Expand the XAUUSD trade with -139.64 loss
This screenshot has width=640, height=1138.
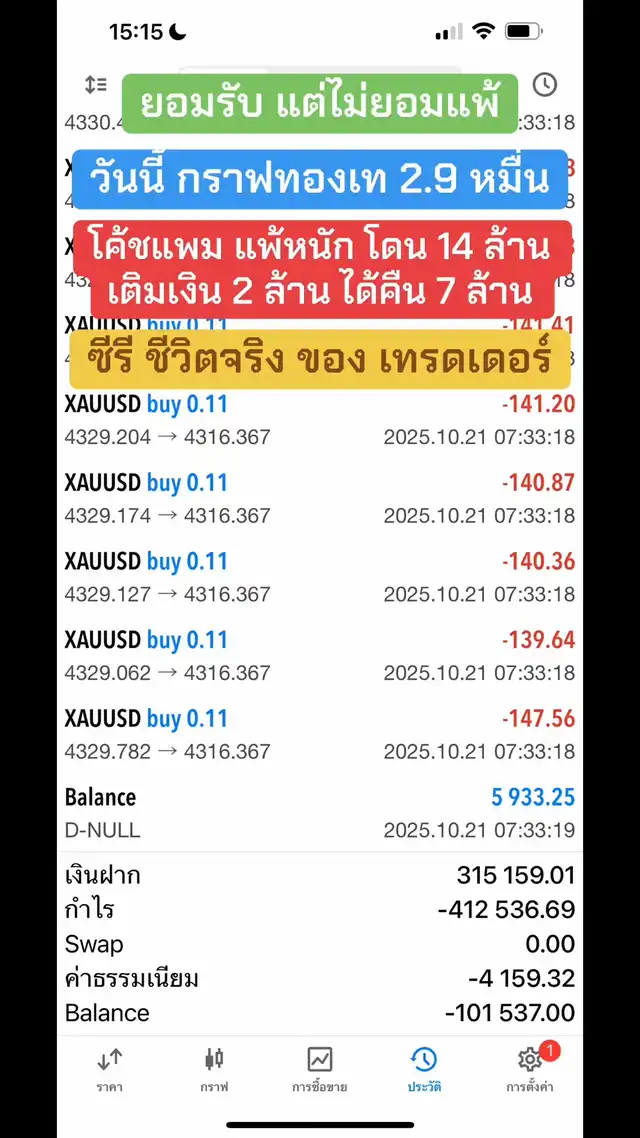coord(320,656)
